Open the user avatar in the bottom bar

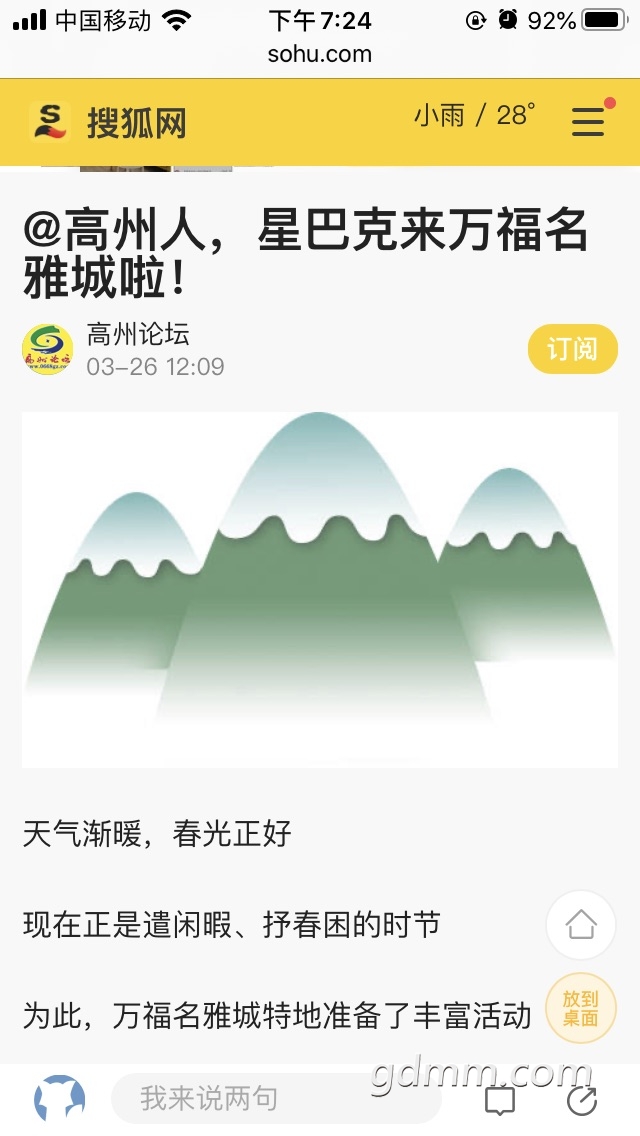pyautogui.click(x=60, y=1099)
